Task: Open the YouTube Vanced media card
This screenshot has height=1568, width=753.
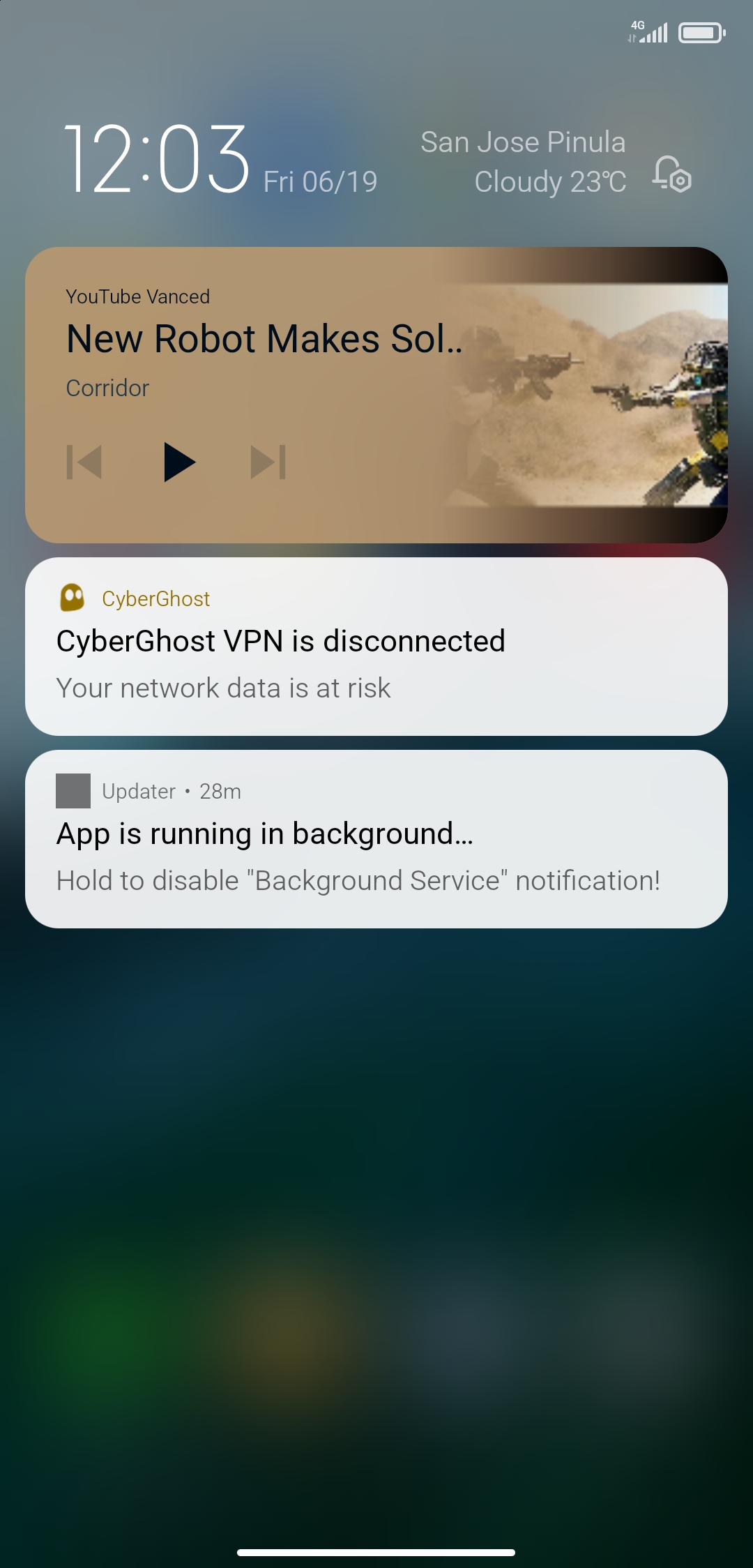Action: [x=376, y=395]
